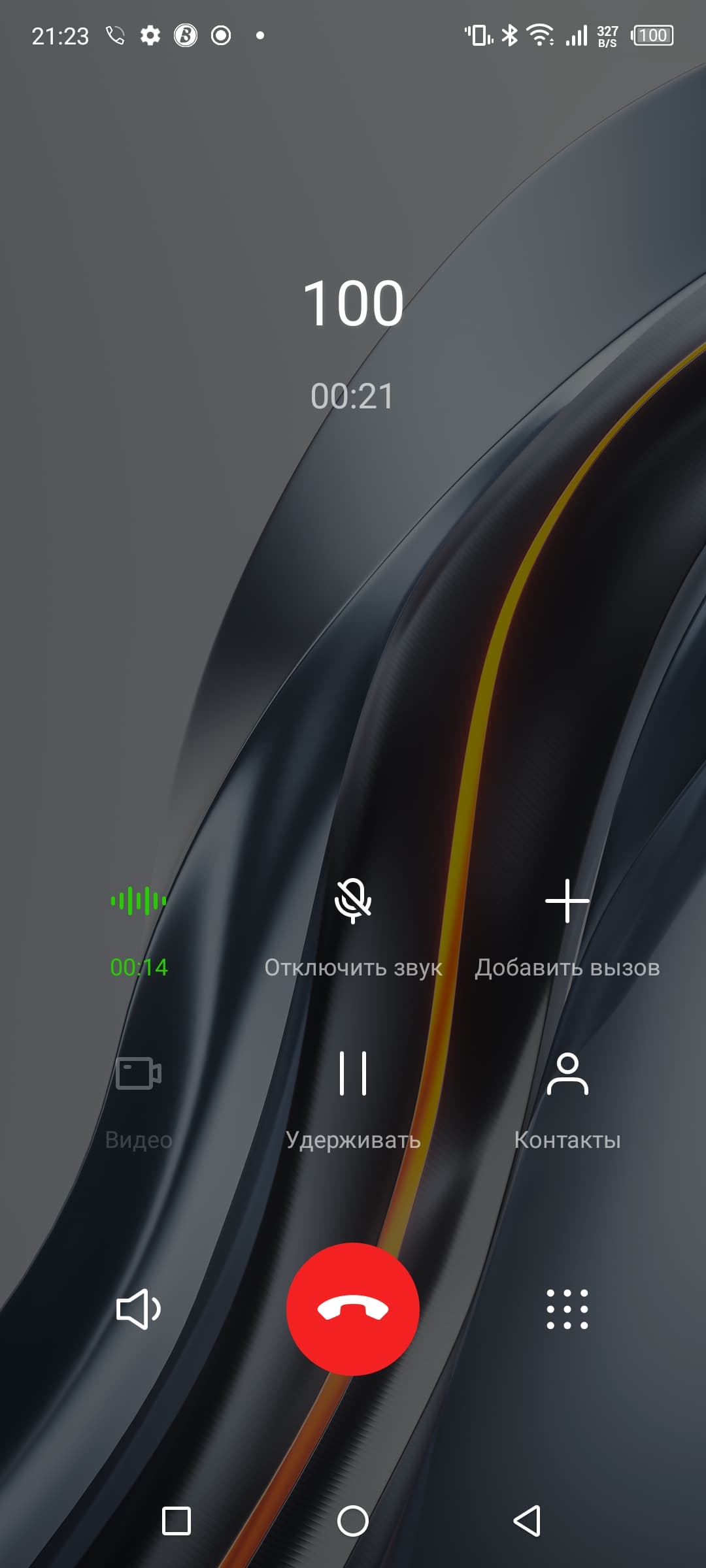
Task: Show the dial keypad
Action: click(x=567, y=1309)
